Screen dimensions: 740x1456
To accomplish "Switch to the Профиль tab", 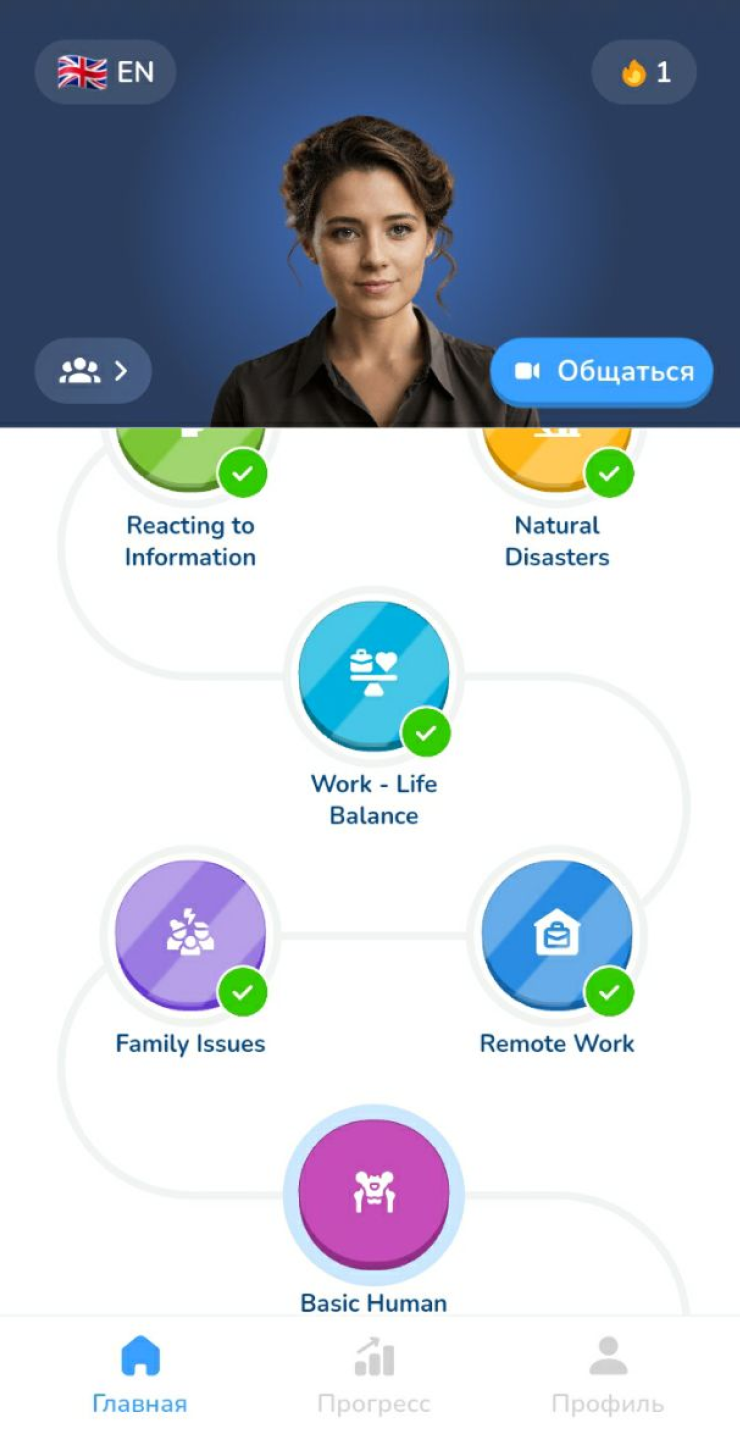I will click(x=607, y=1376).
